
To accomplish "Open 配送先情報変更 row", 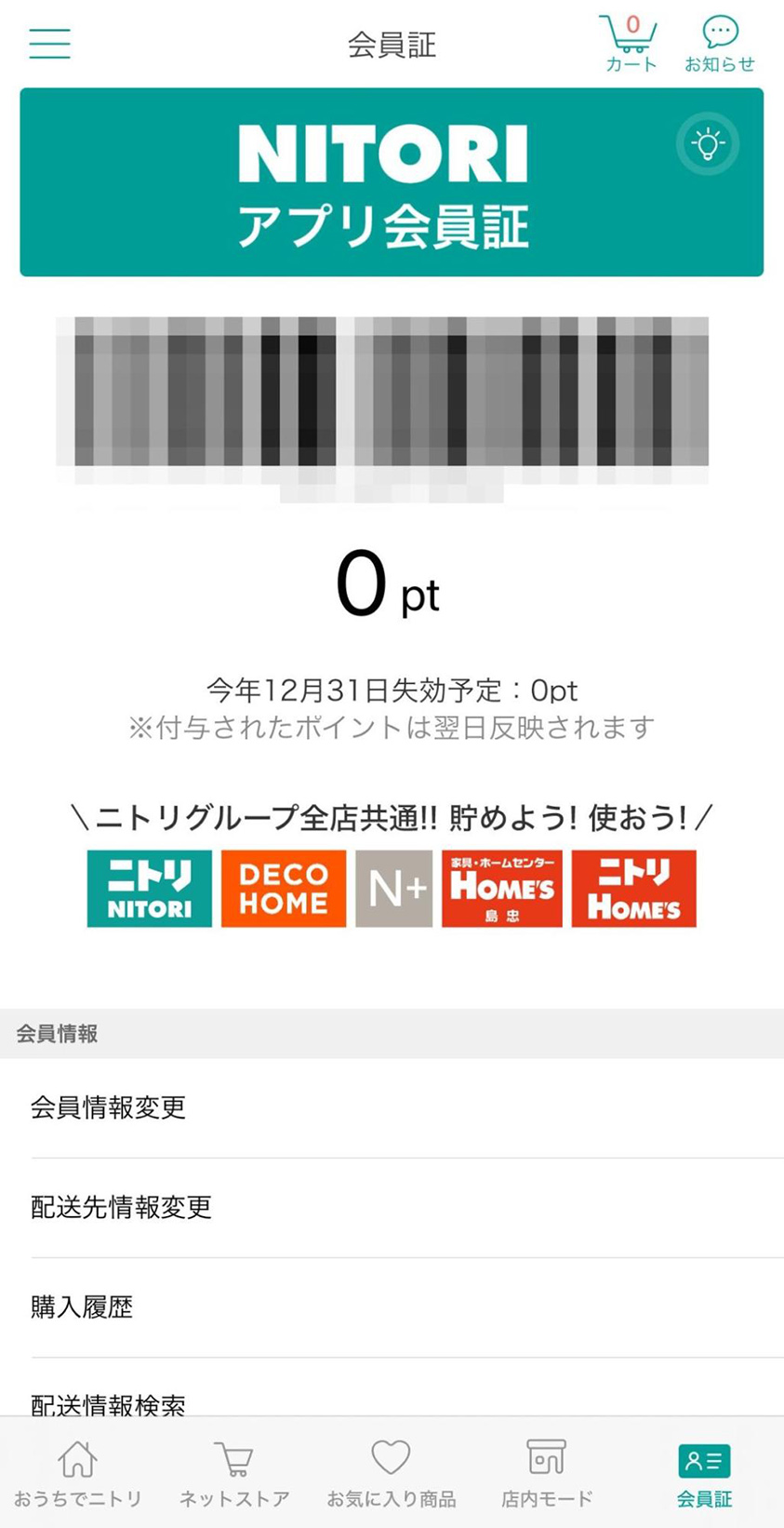I will pos(391,1207).
